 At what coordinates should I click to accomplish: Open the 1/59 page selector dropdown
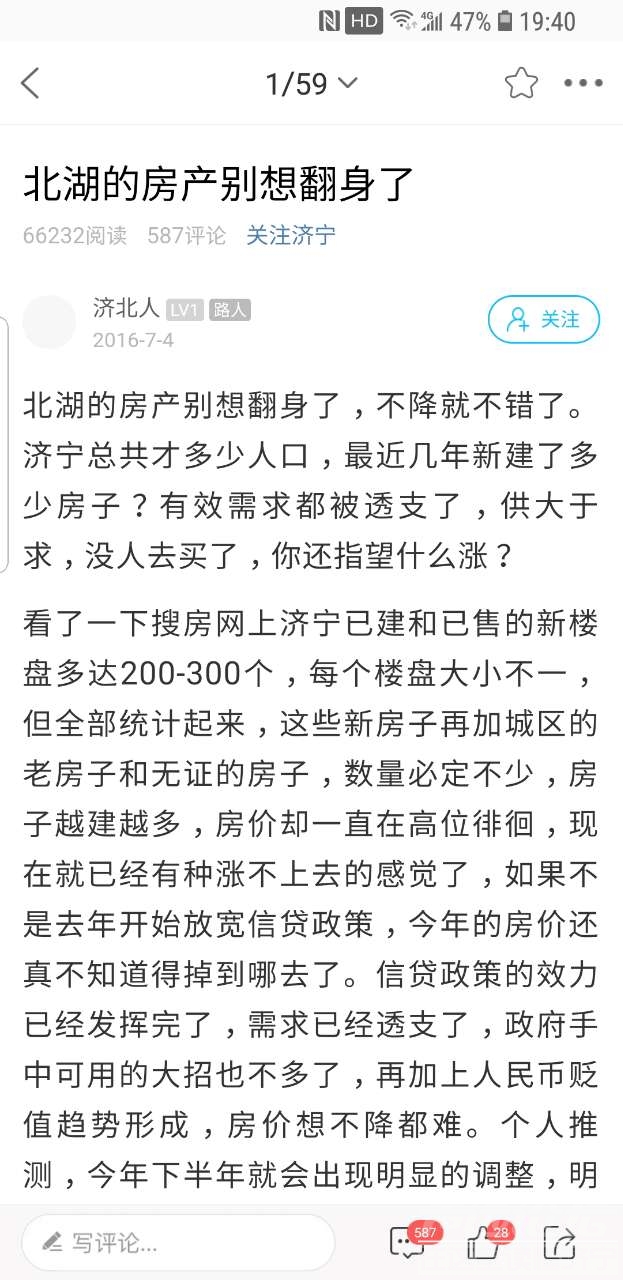(x=311, y=84)
